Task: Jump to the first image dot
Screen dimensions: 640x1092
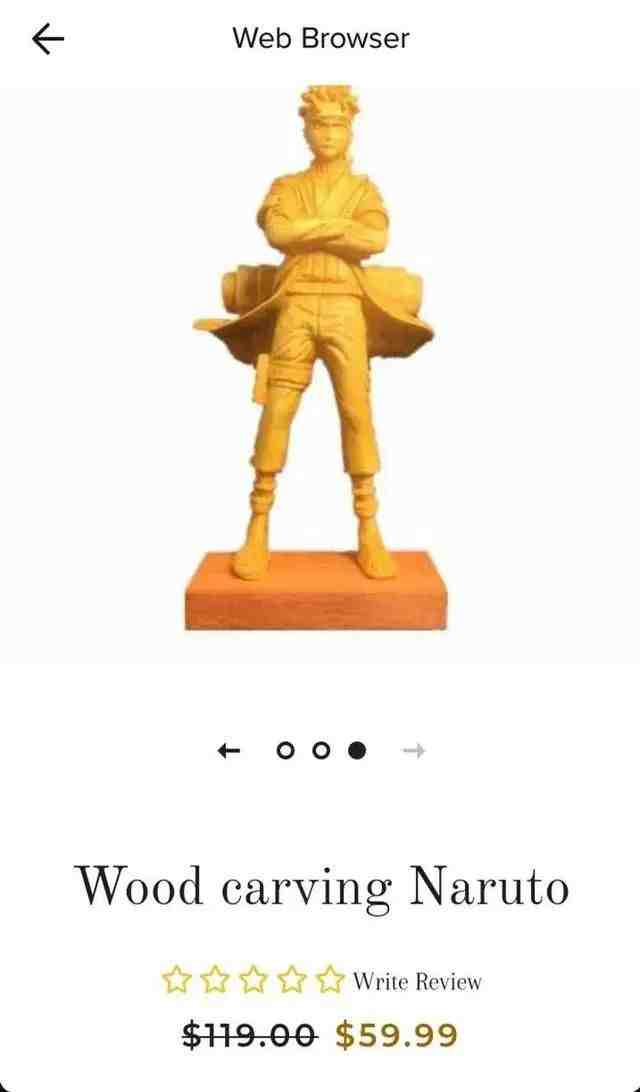Action: pyautogui.click(x=285, y=751)
